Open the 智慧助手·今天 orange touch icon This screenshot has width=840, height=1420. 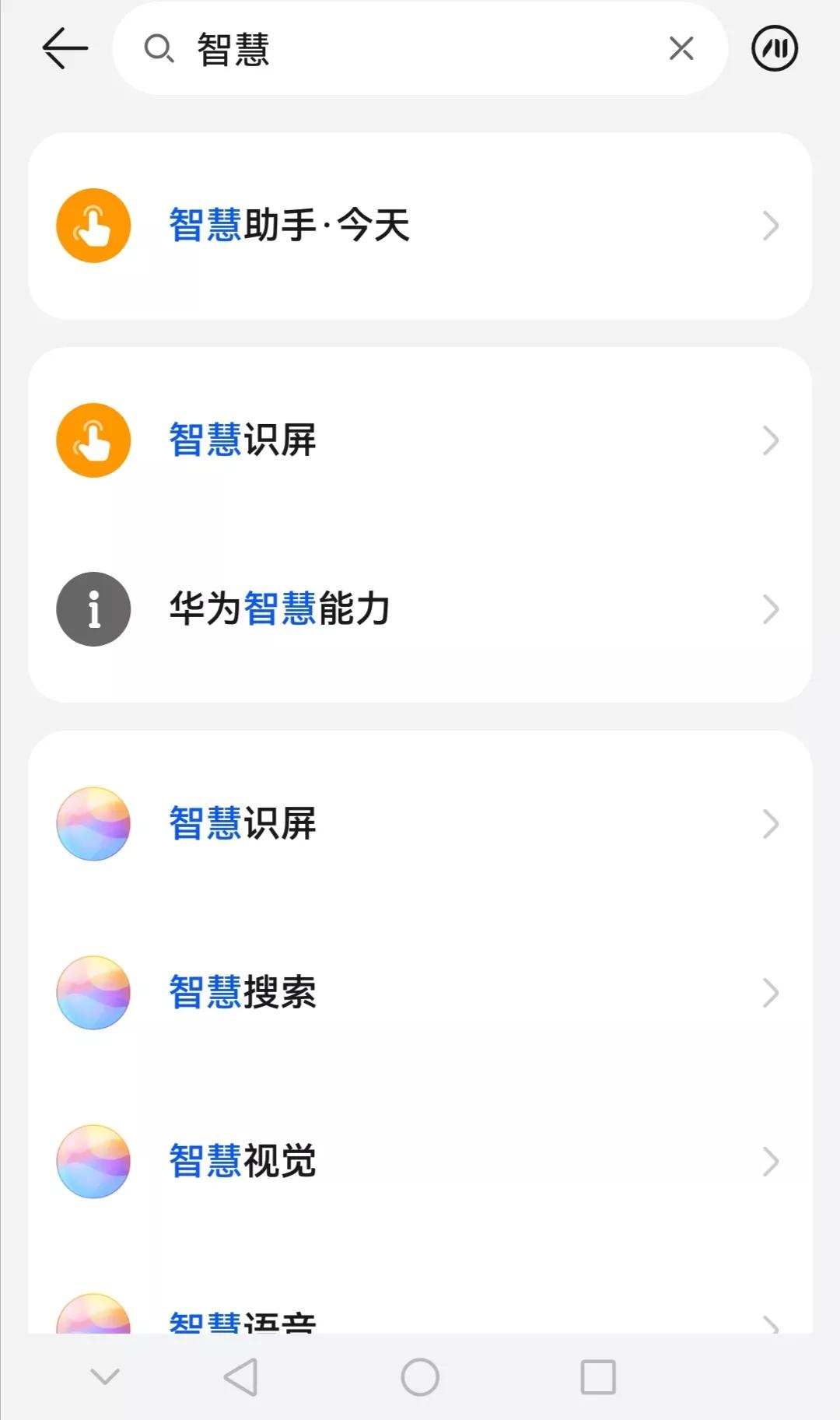93,226
